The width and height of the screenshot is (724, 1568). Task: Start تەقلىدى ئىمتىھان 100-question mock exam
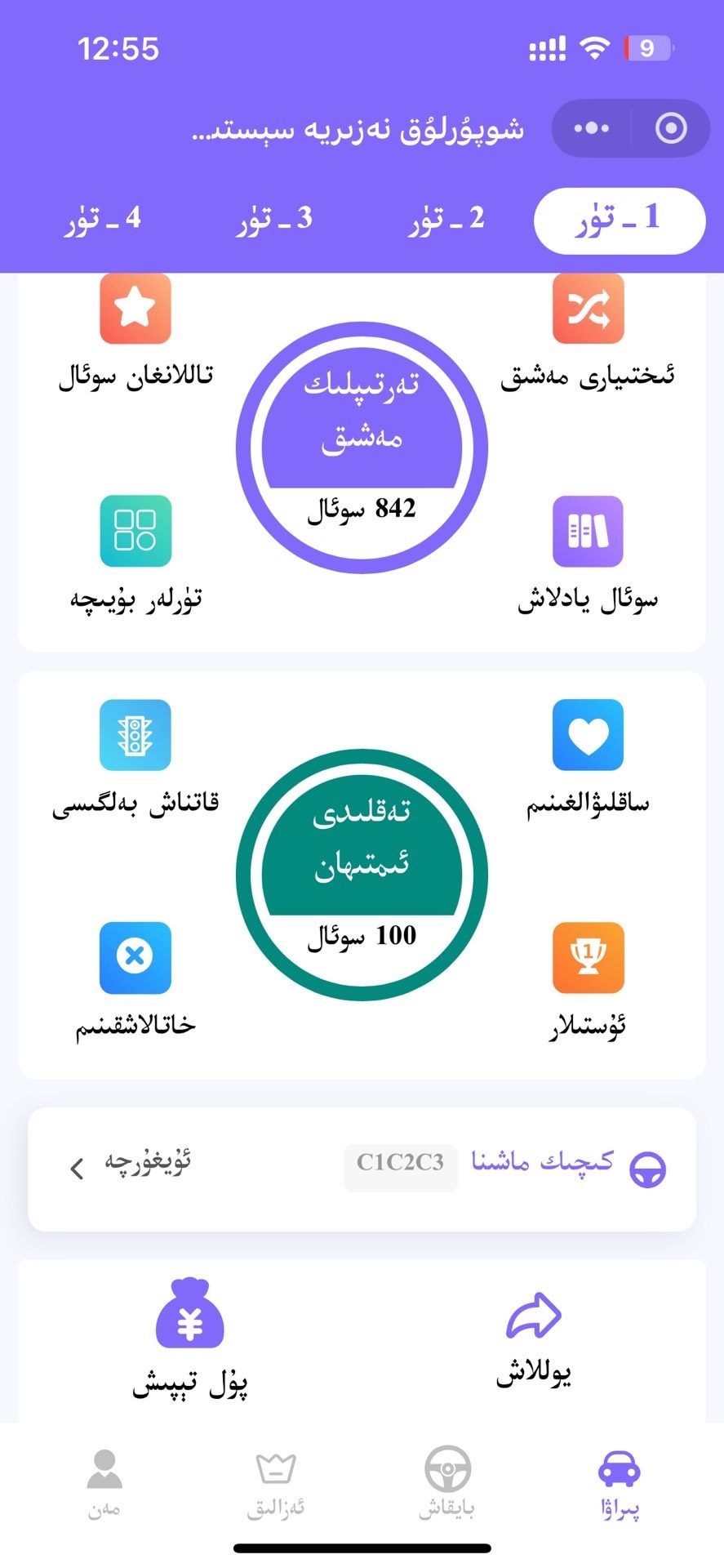pos(362,874)
